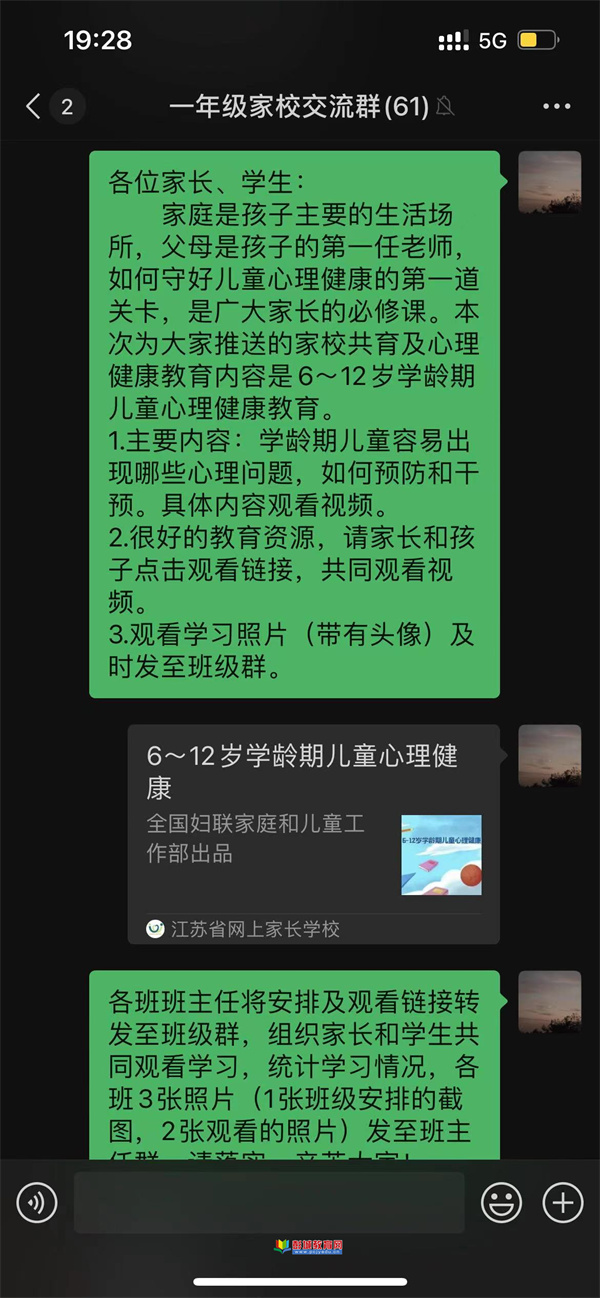
Task: View avatar beside the 各班班主任 message
Action: point(549,1001)
